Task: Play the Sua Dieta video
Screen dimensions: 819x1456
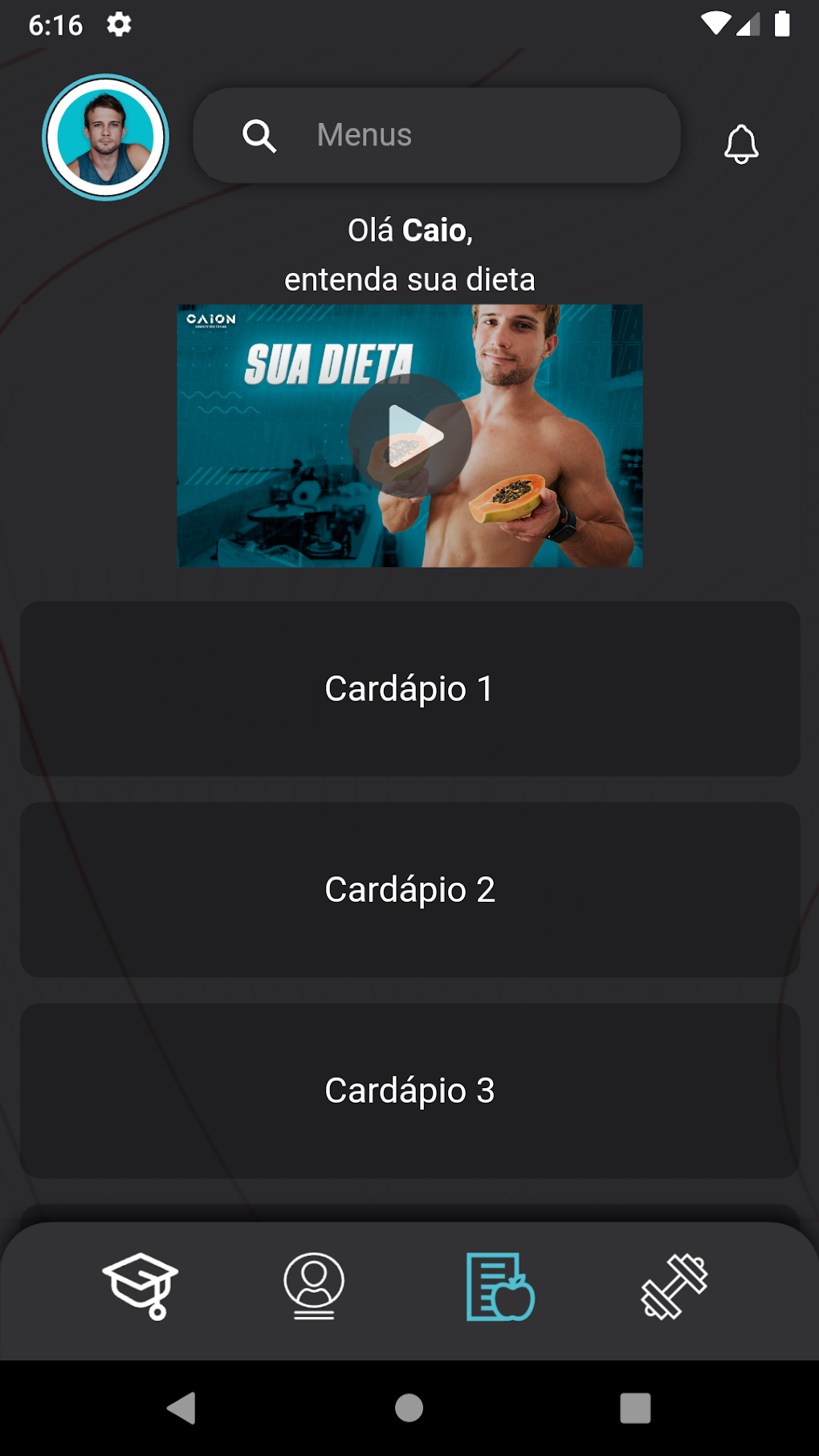Action: [409, 434]
